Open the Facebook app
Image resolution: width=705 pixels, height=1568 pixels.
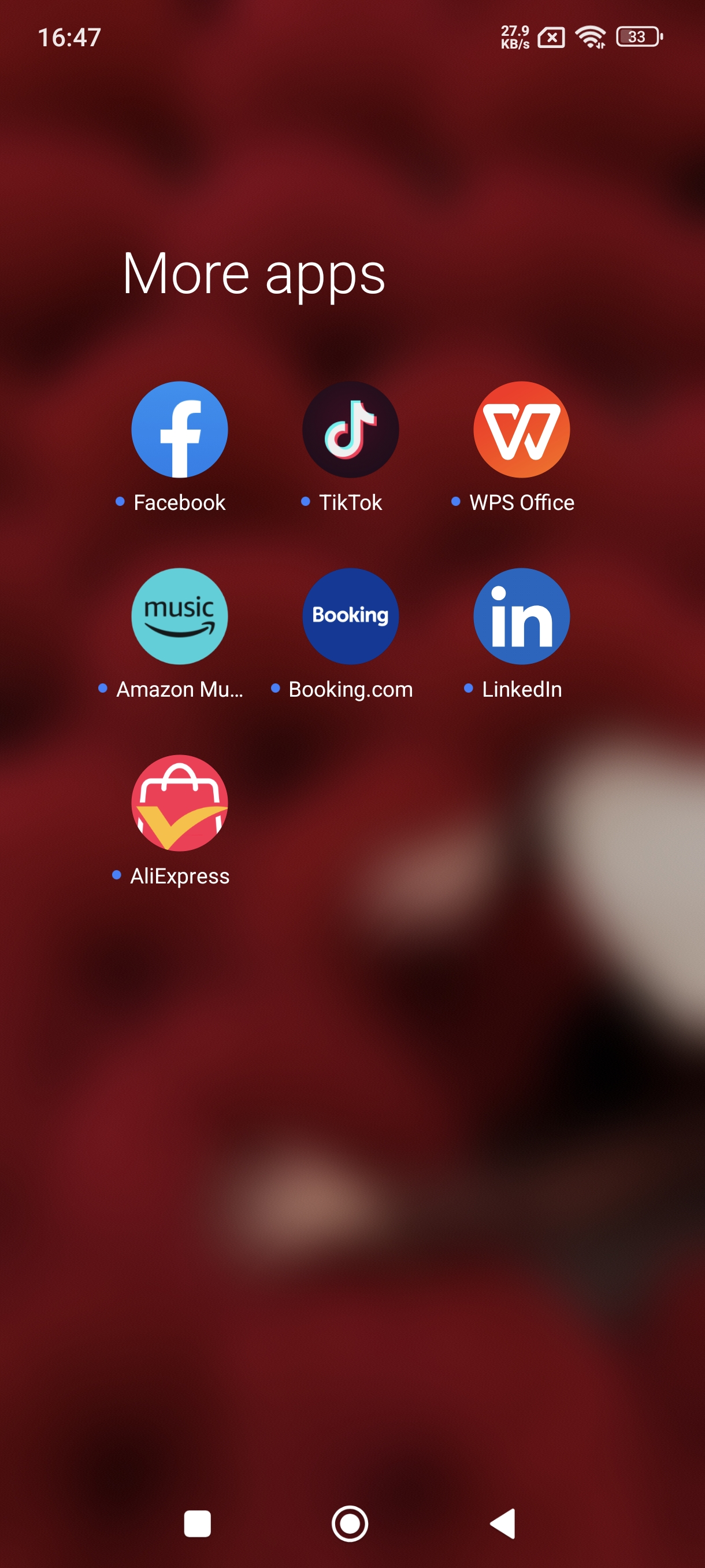180,430
